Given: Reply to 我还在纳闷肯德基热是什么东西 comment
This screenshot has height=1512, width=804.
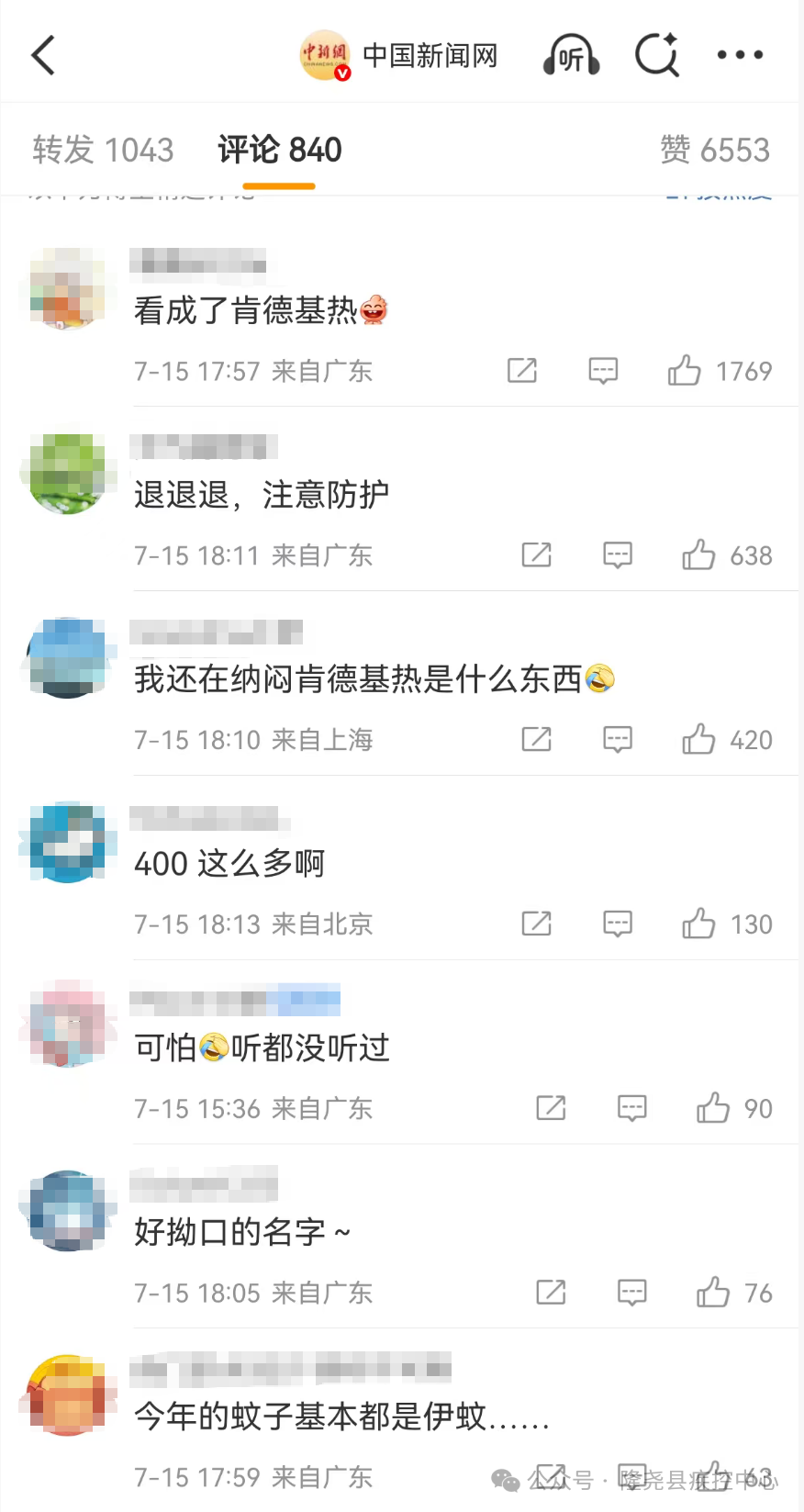Looking at the screenshot, I should point(618,740).
